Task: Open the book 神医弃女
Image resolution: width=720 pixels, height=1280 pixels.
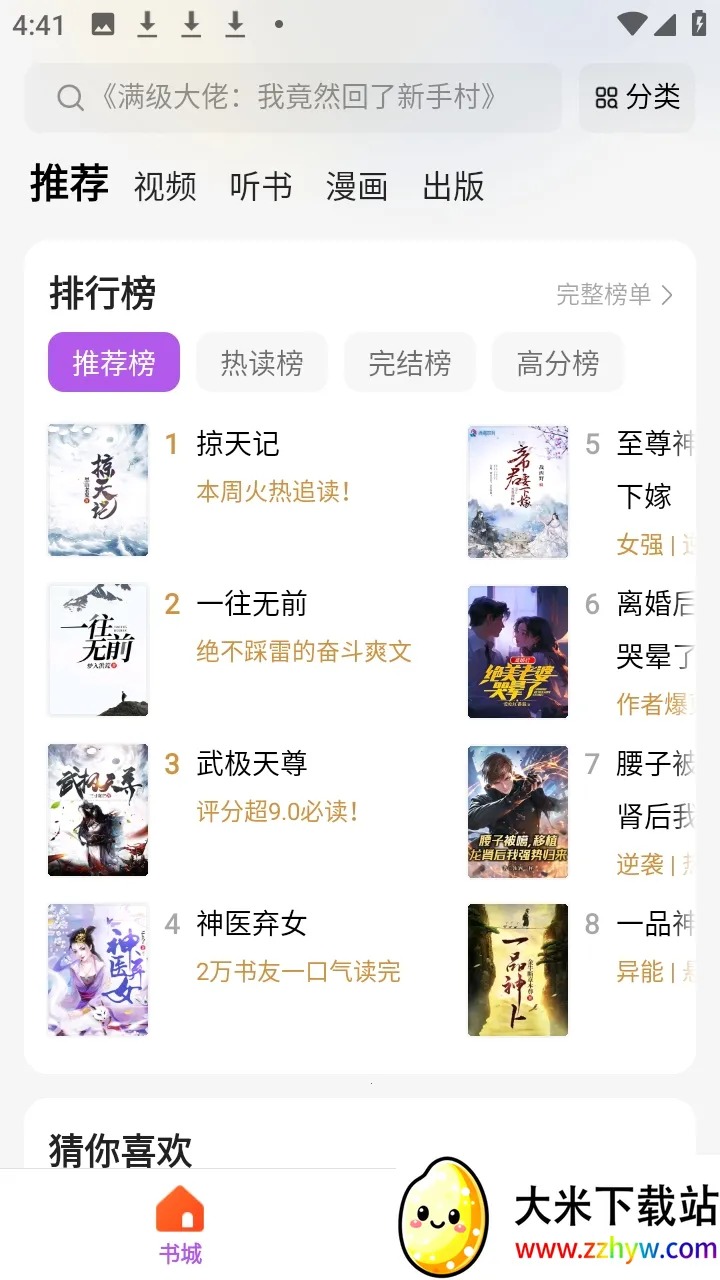Action: (x=252, y=924)
